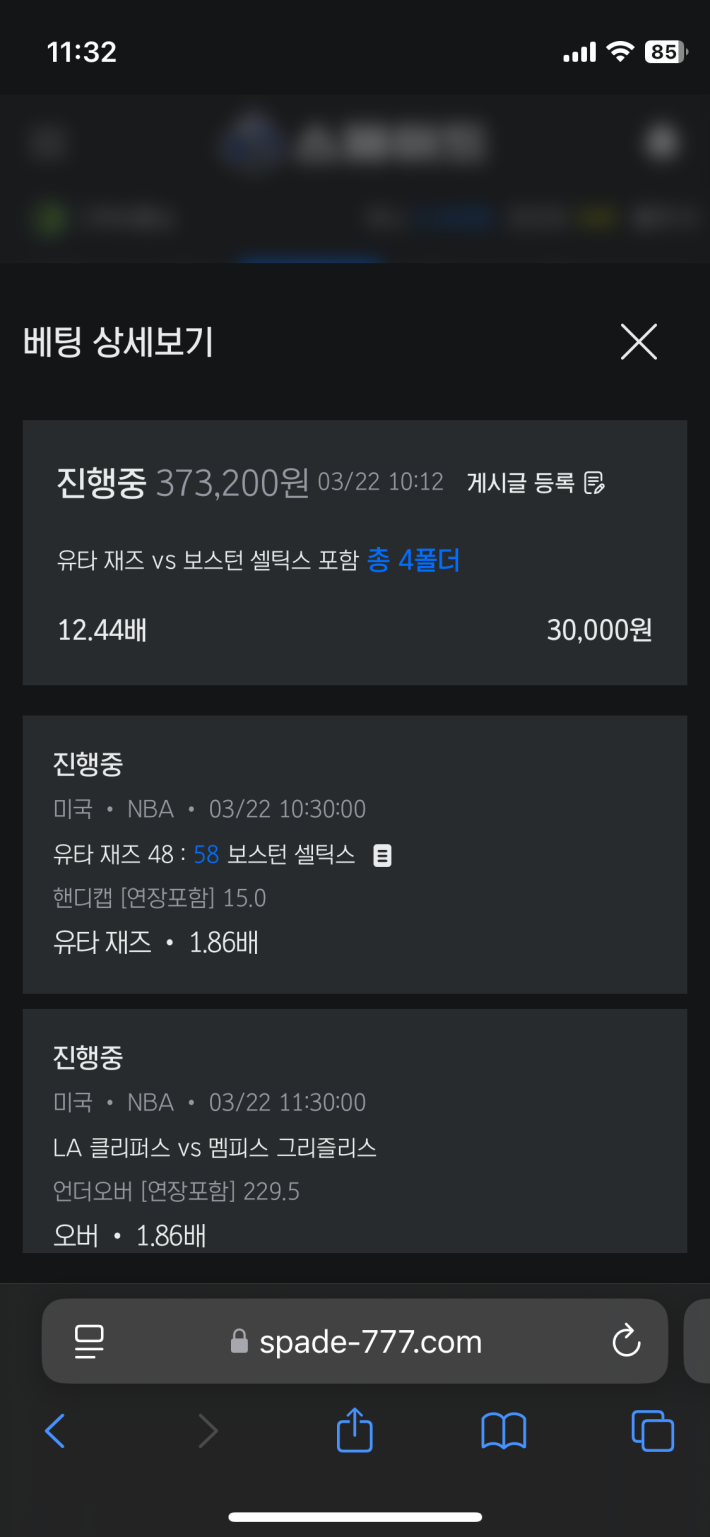The image size is (710, 1537).
Task: Show all open tabs
Action: tap(653, 1431)
